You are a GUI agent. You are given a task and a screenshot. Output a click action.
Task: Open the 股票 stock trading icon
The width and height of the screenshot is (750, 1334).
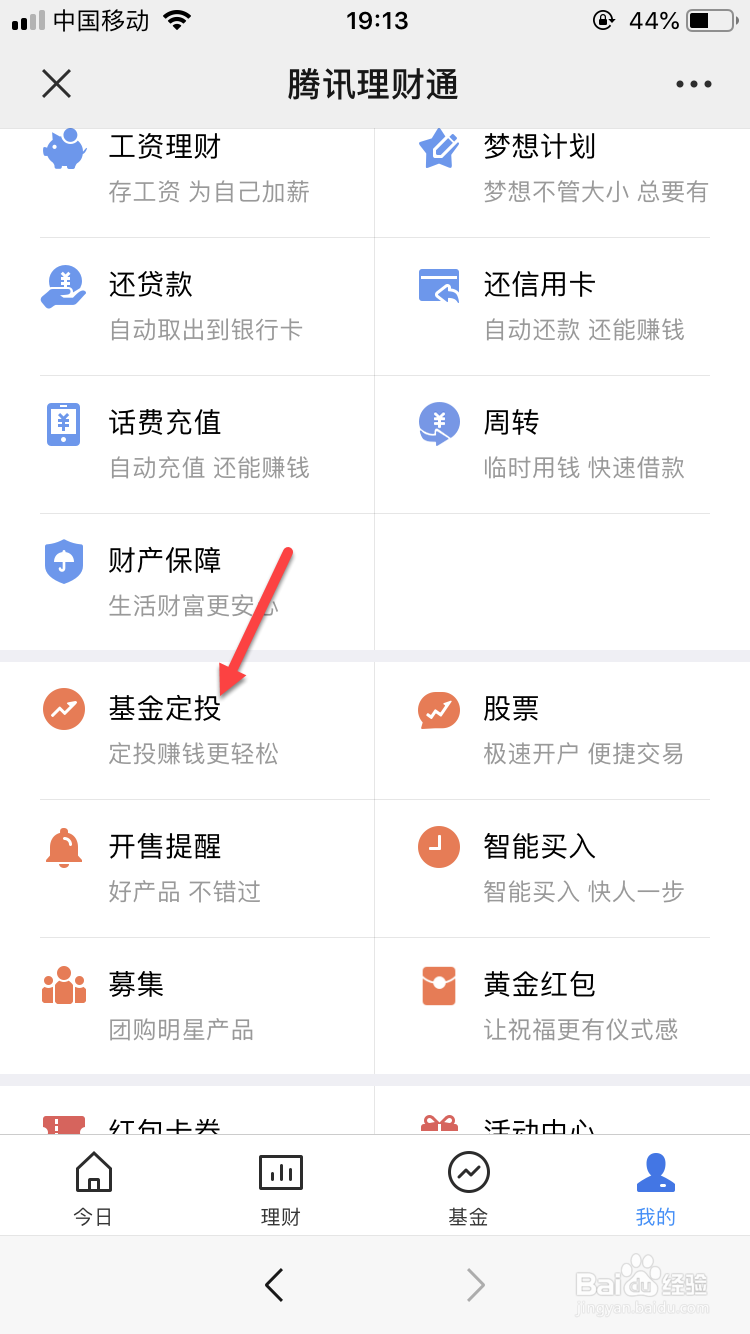point(438,709)
